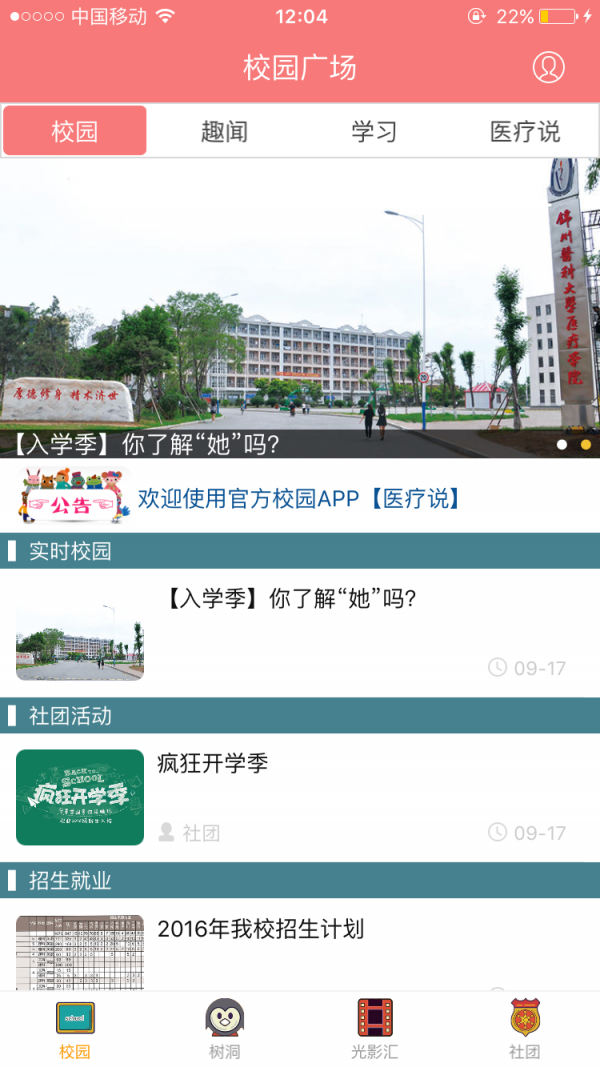Switch to the 趣闻 tab
Viewport: 600px width, 1067px height.
pyautogui.click(x=224, y=131)
